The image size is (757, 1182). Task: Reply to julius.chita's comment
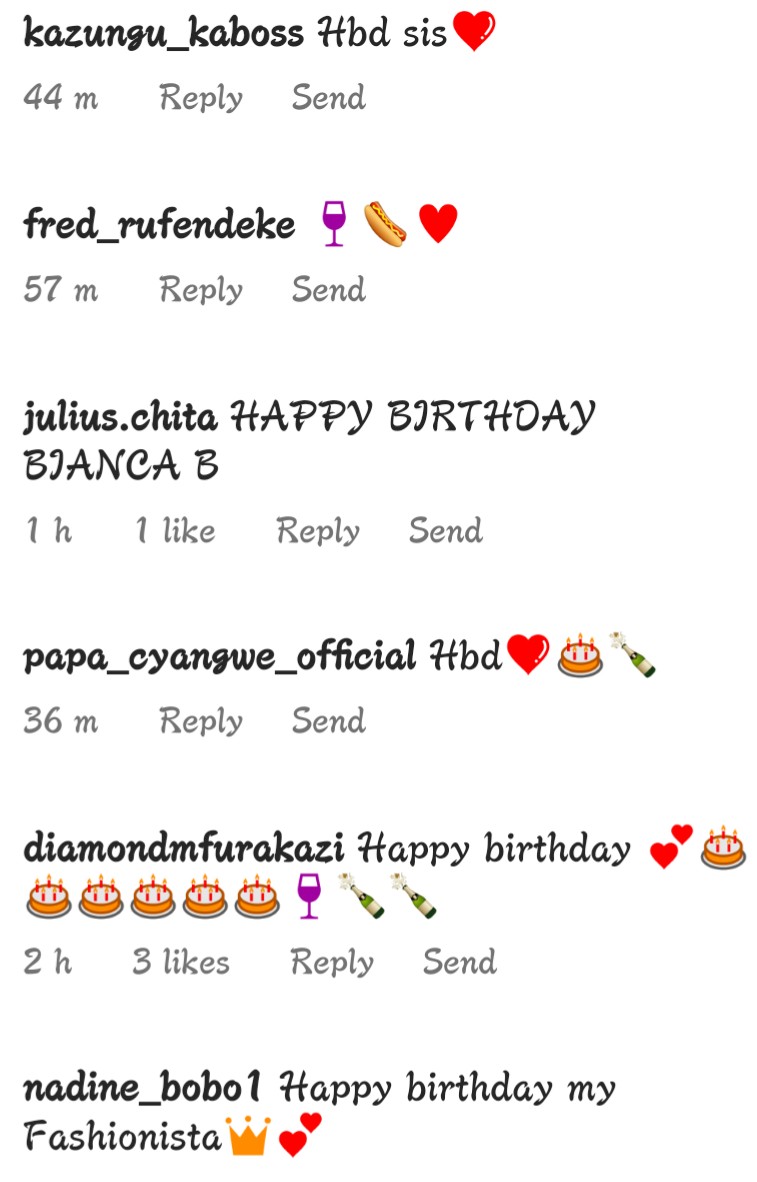318,531
